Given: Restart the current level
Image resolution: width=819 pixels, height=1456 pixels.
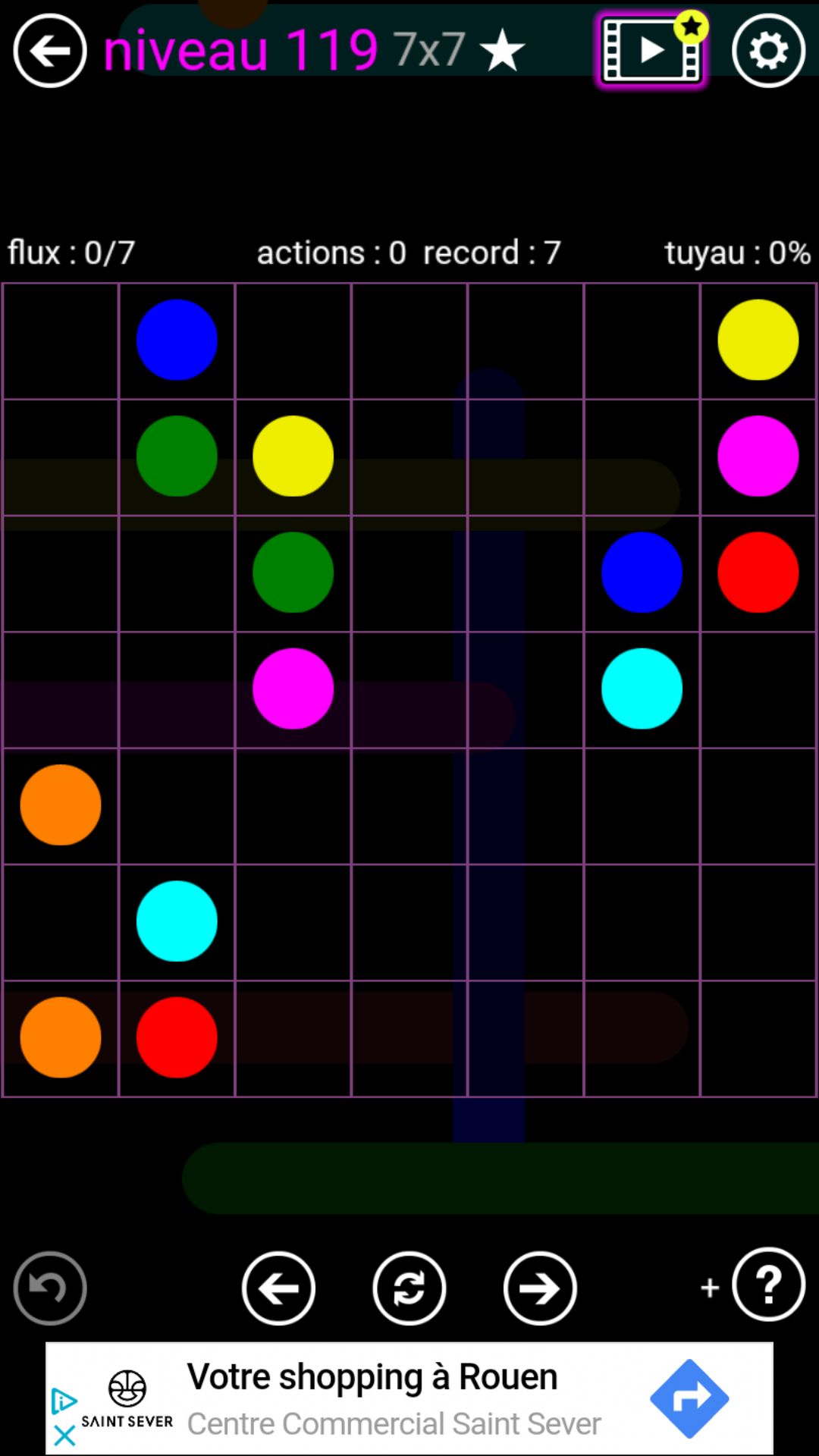Looking at the screenshot, I should (x=409, y=1288).
